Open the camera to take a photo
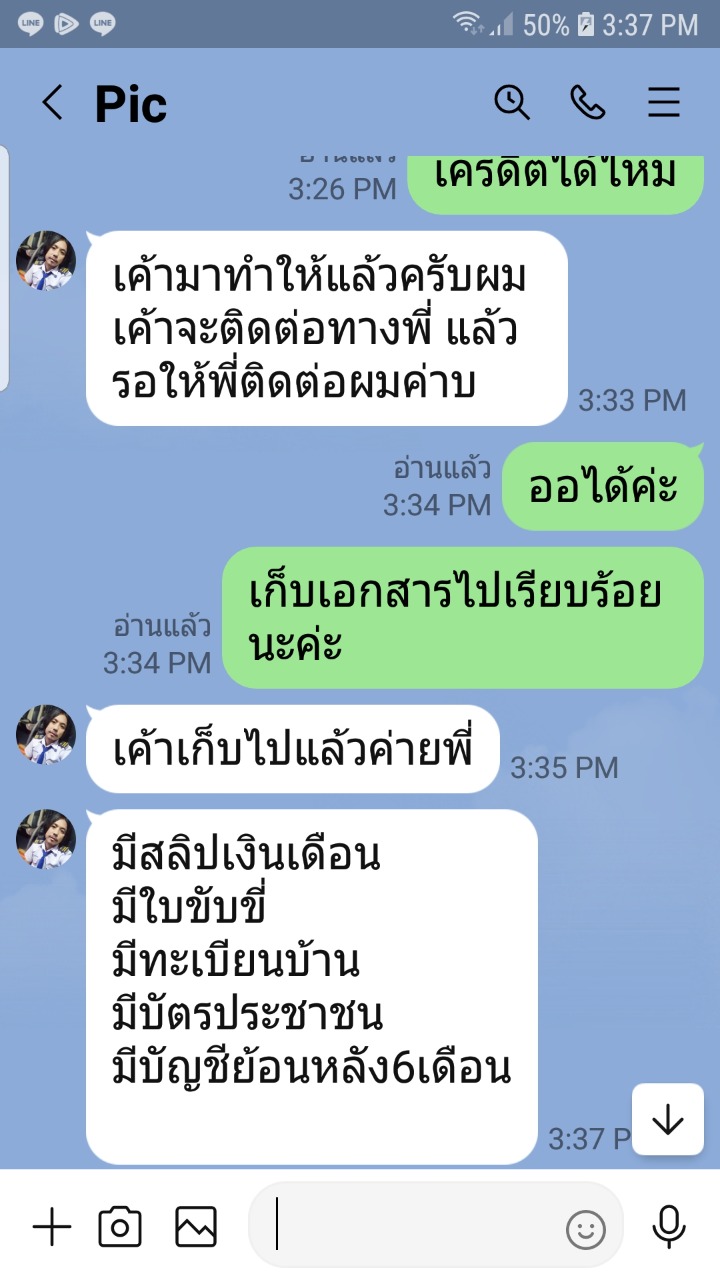Viewport: 720px width, 1280px height. [x=120, y=1227]
